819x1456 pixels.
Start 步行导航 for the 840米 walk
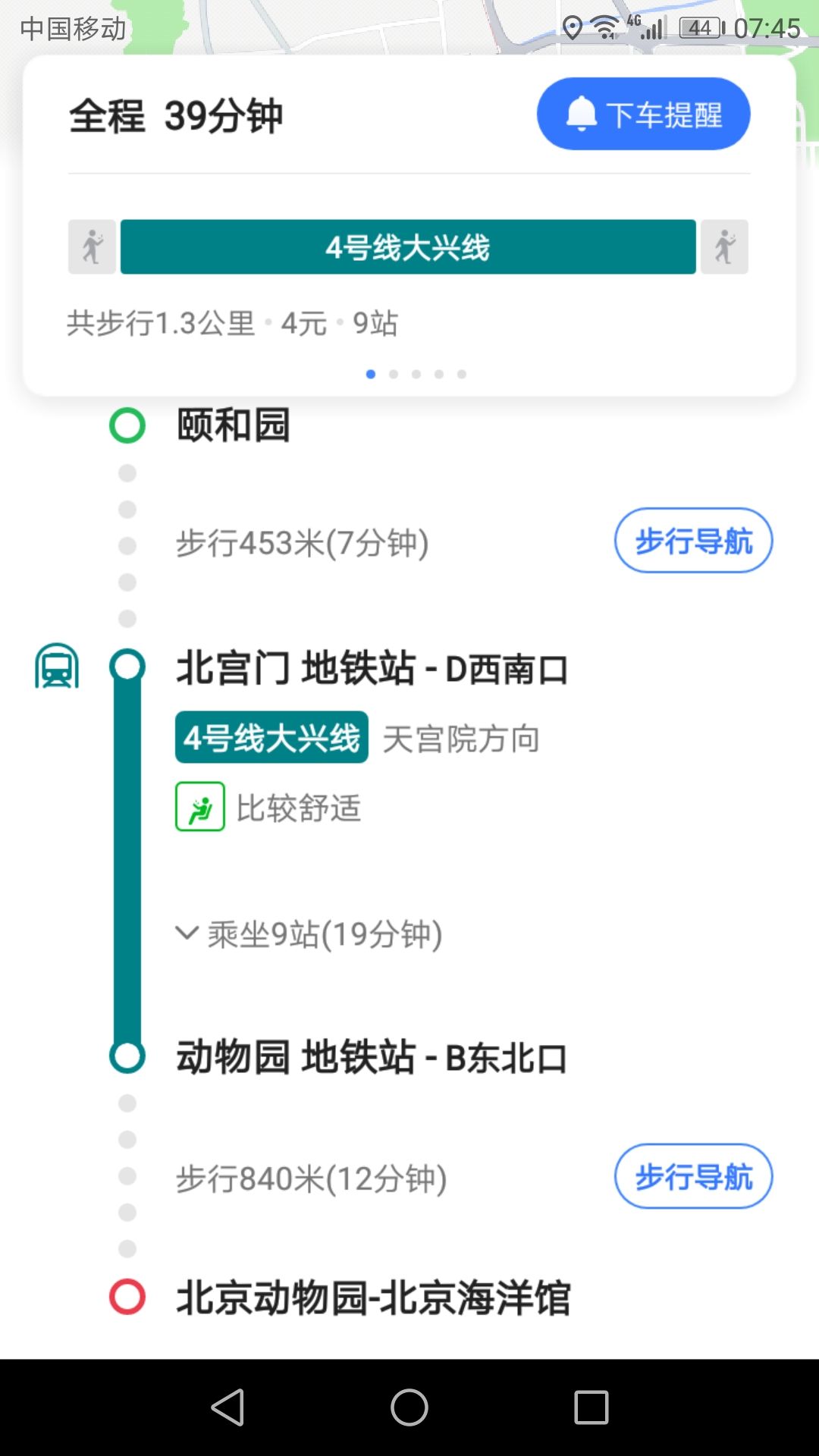[x=692, y=1176]
